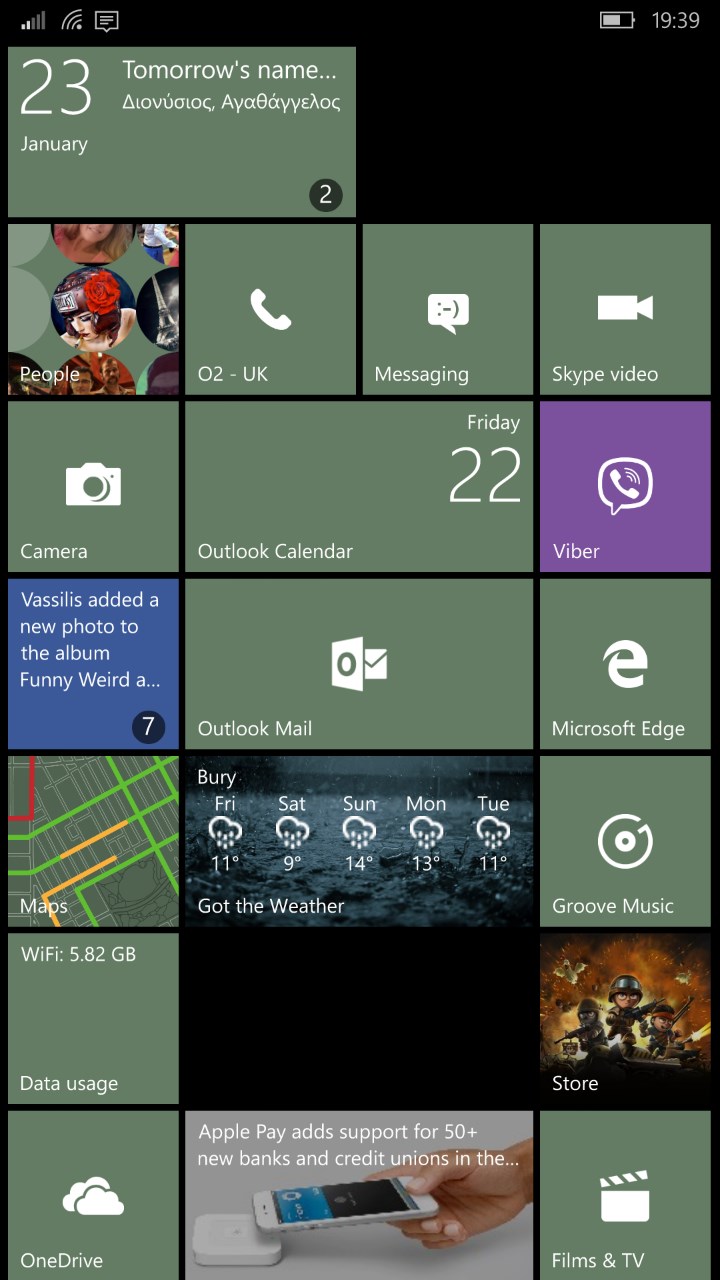Read the Apple Pay news story tile
Viewport: 720px width, 1280px height.
point(358,1195)
